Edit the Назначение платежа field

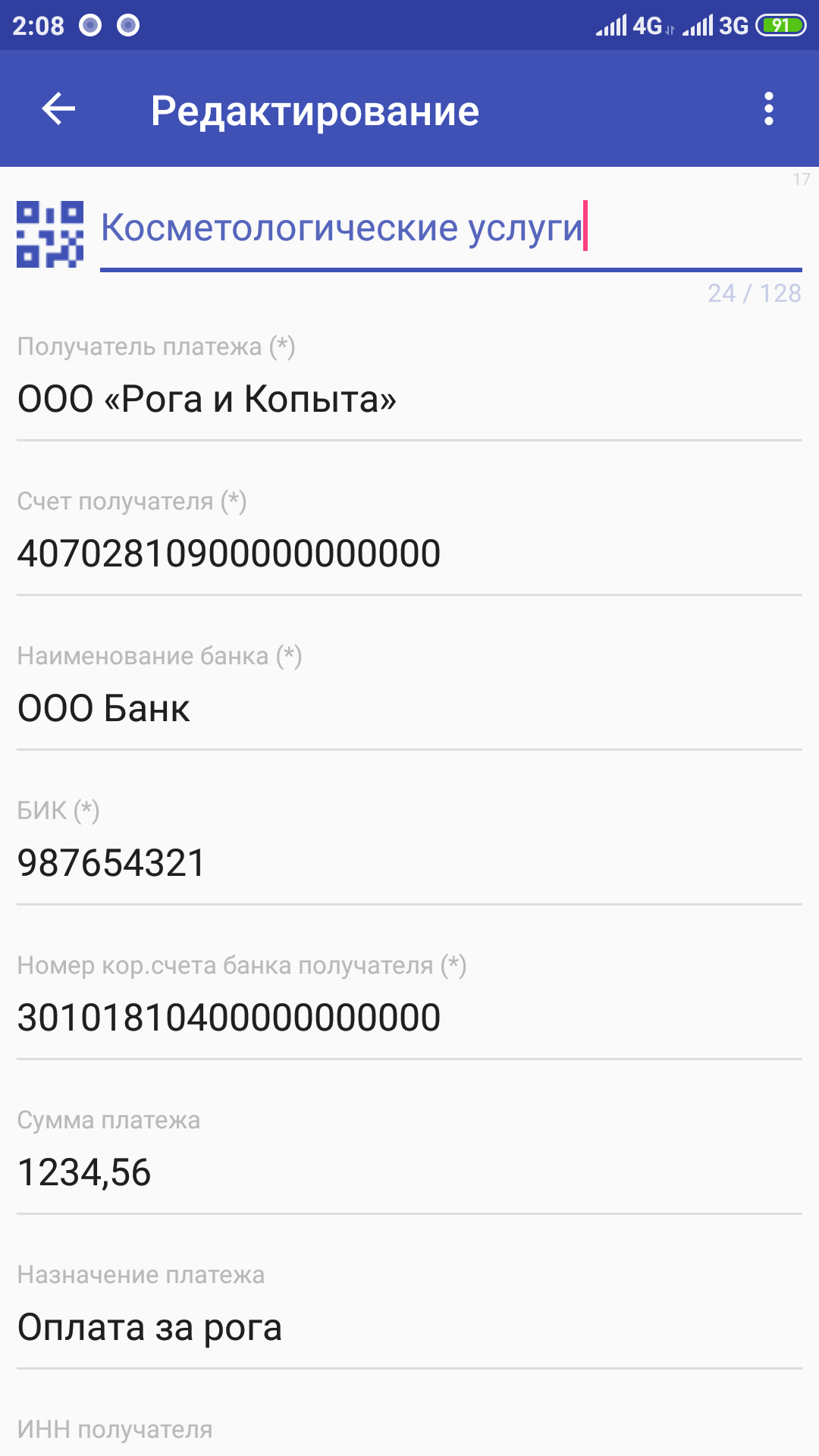click(409, 1327)
